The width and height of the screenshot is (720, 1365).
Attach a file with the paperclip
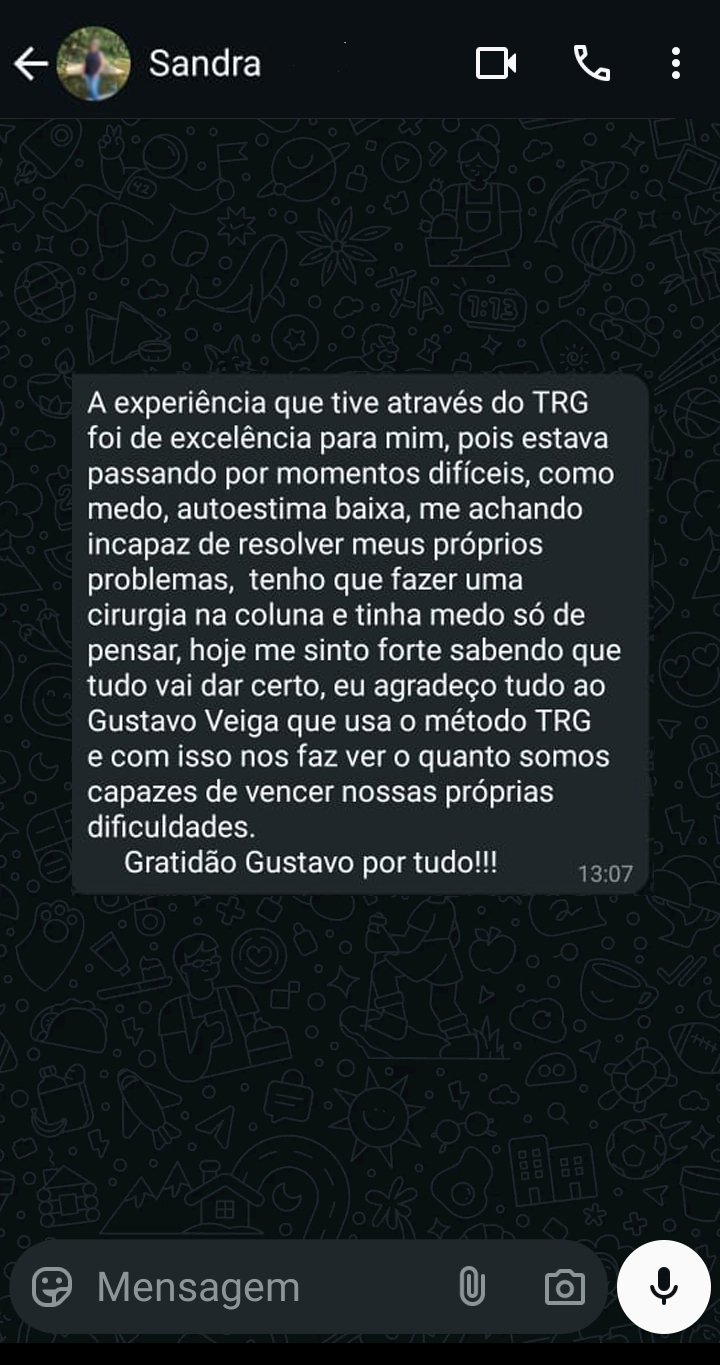tap(471, 1287)
